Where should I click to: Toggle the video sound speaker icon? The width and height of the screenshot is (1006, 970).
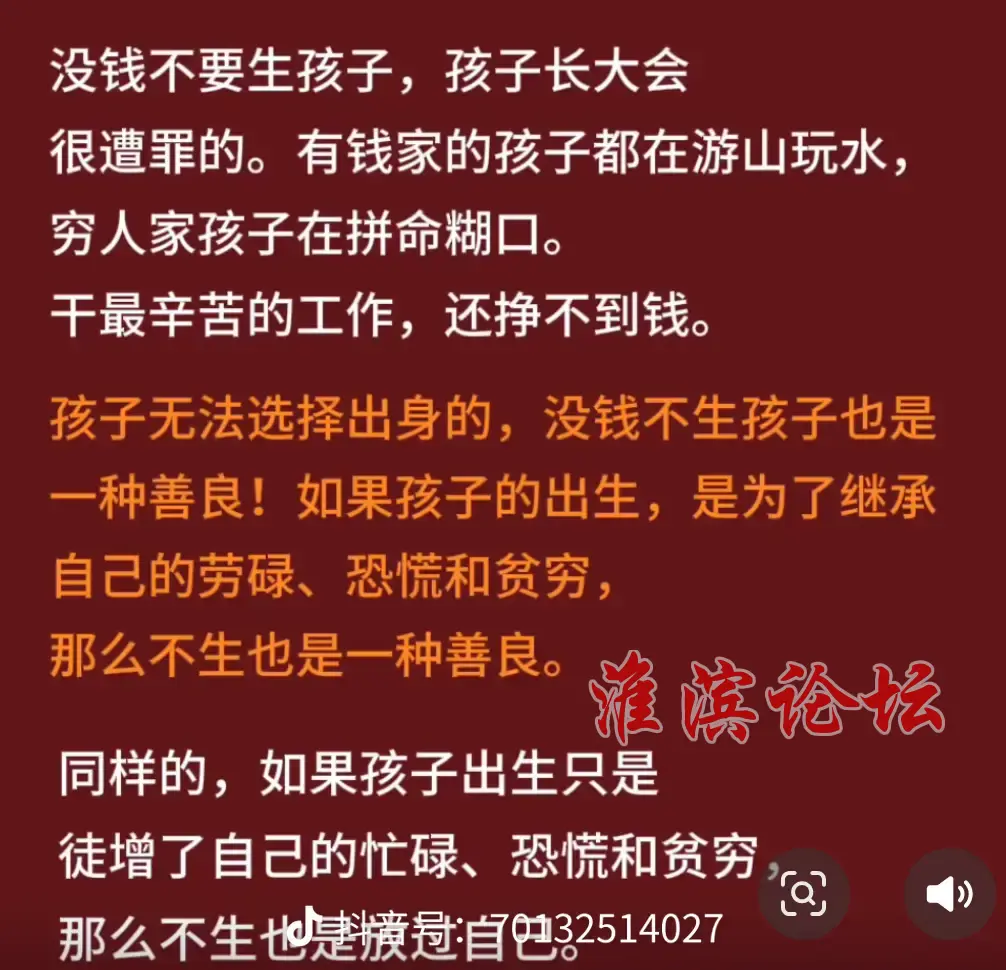coord(949,893)
